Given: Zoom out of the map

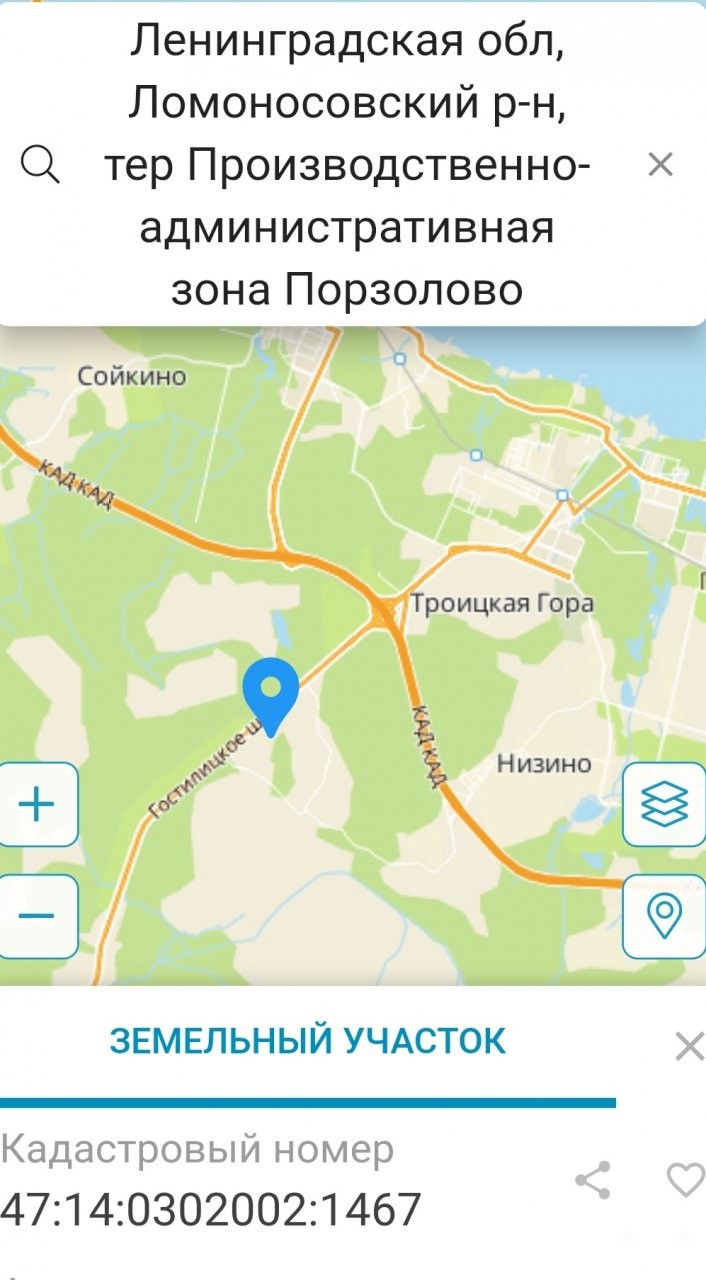Looking at the screenshot, I should [x=37, y=916].
